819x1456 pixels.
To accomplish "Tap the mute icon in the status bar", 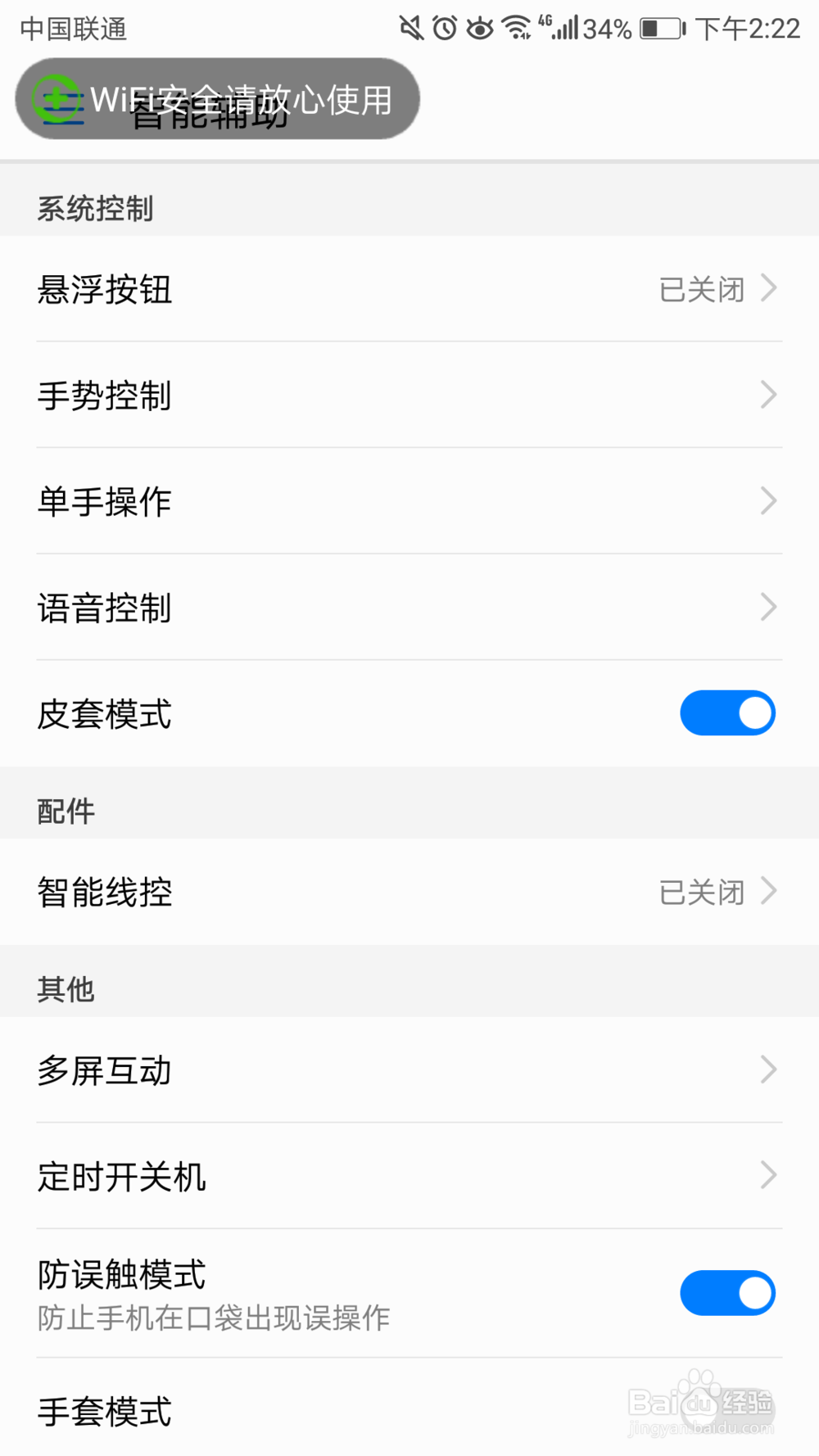I will click(411, 27).
